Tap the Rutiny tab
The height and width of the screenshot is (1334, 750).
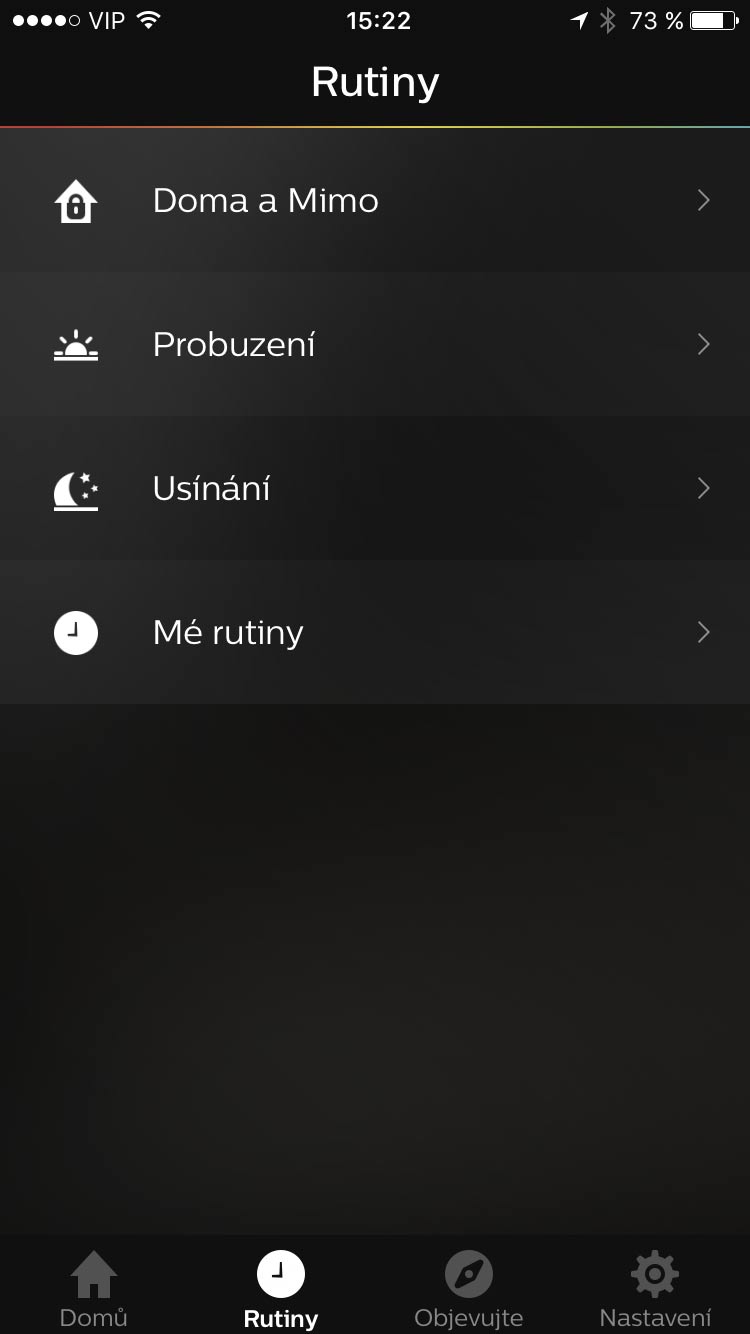[x=281, y=1288]
